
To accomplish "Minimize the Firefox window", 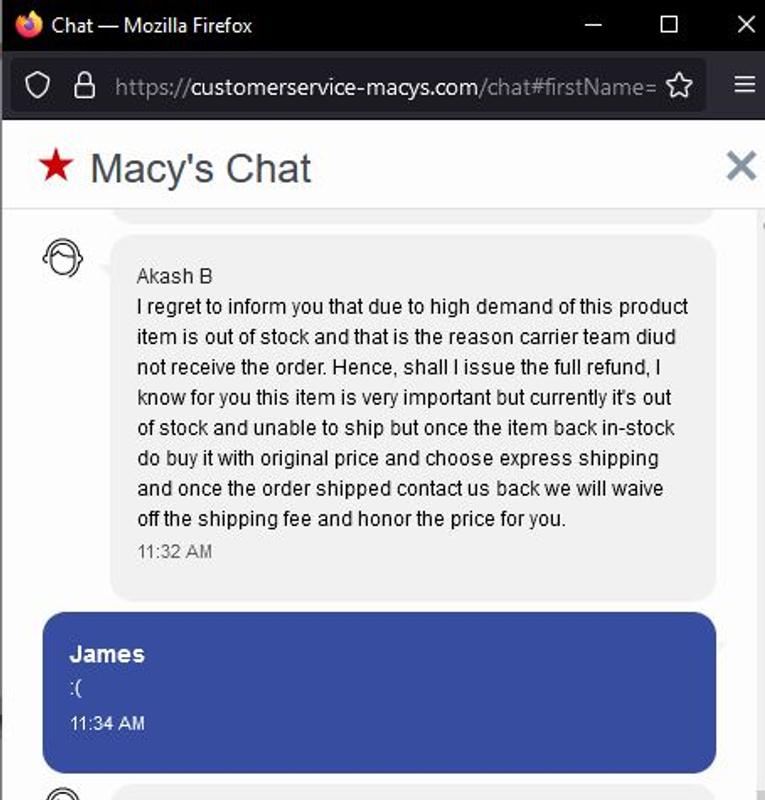I will click(593, 24).
